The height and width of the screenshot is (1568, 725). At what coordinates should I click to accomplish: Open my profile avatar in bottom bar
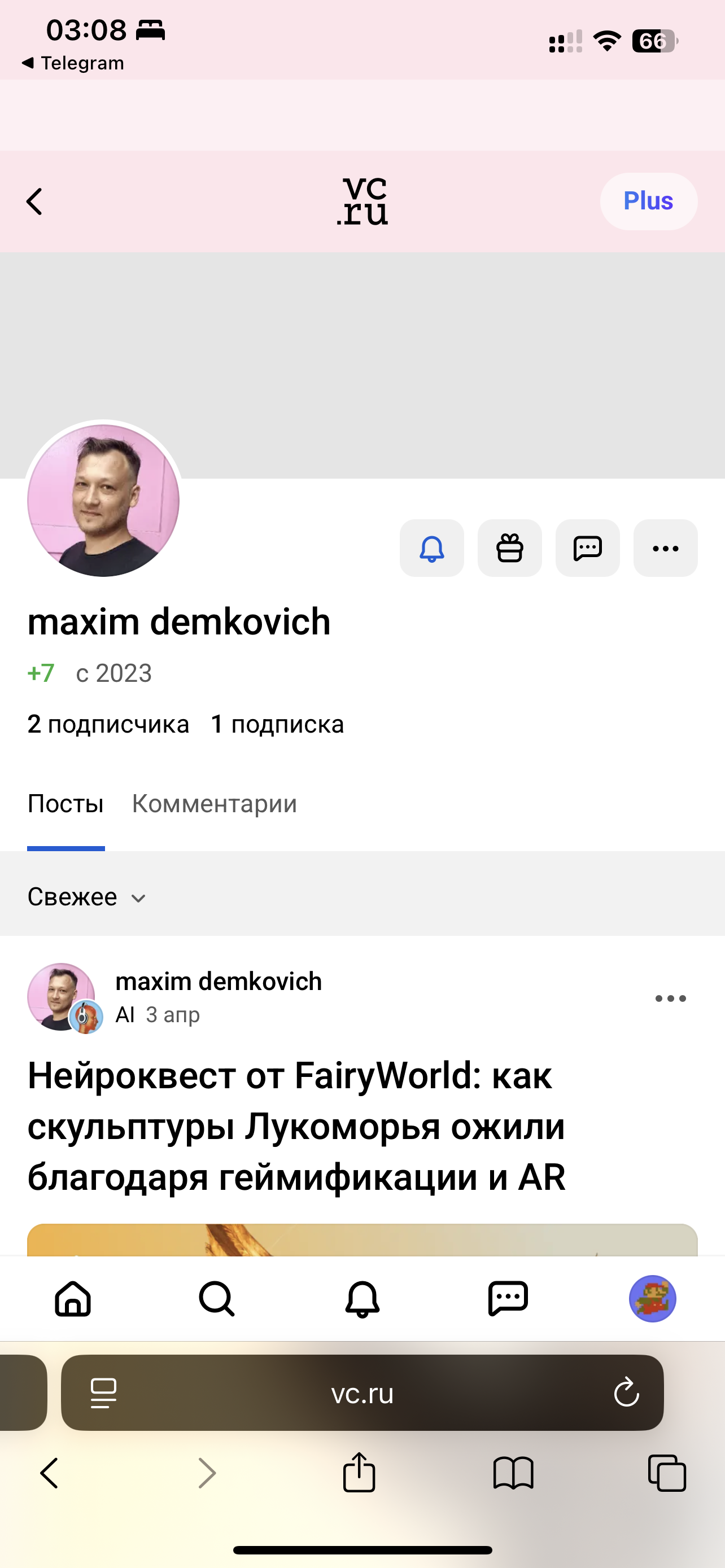point(652,1299)
